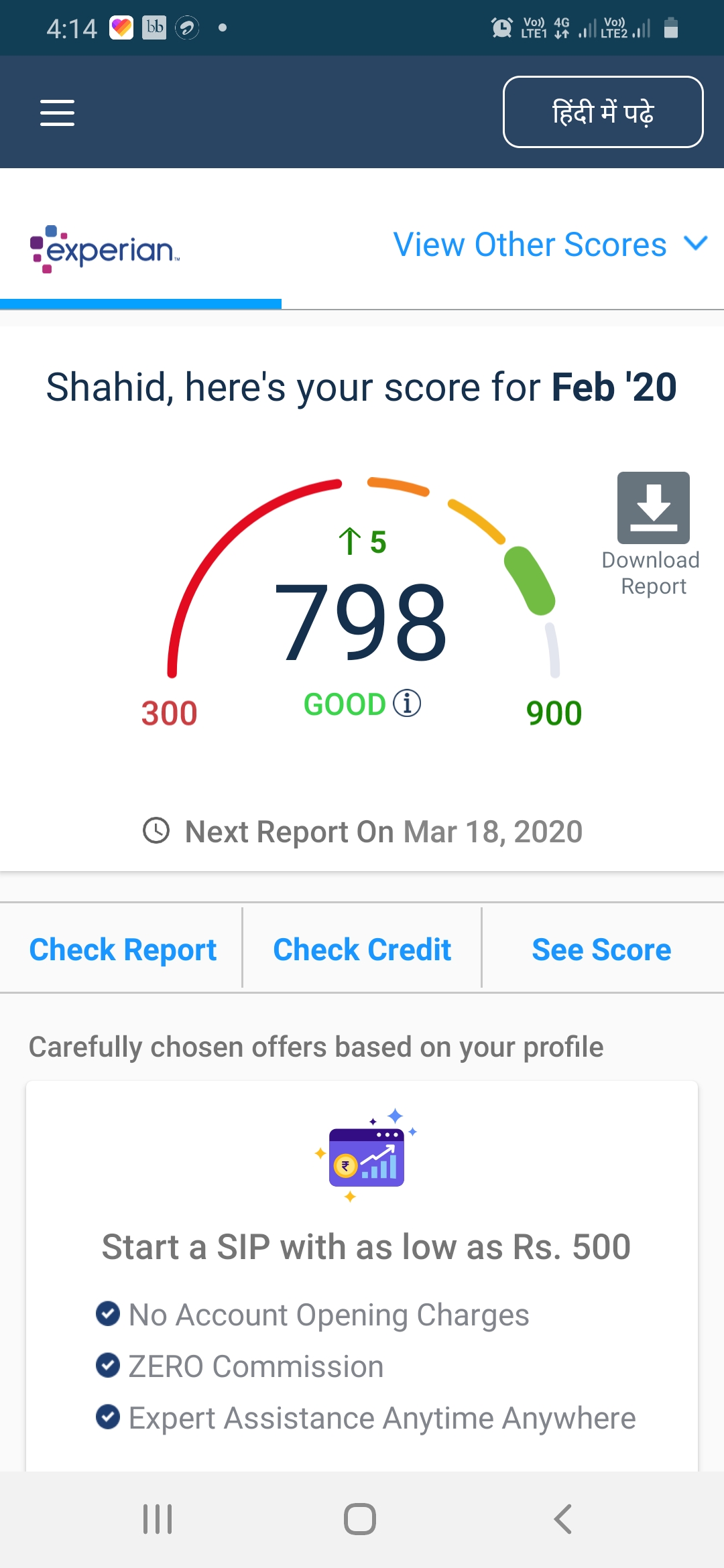Viewport: 724px width, 1568px height.
Task: Open the See Score section
Action: click(x=601, y=950)
